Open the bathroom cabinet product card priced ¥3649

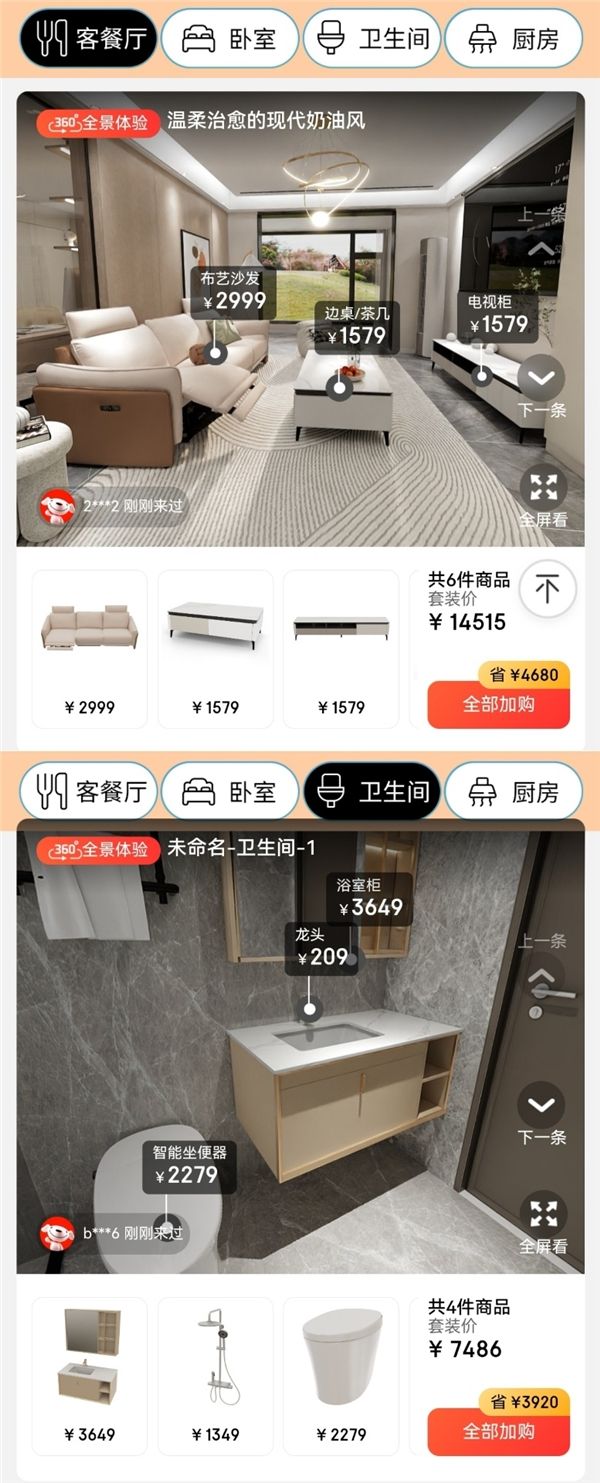90,1375
